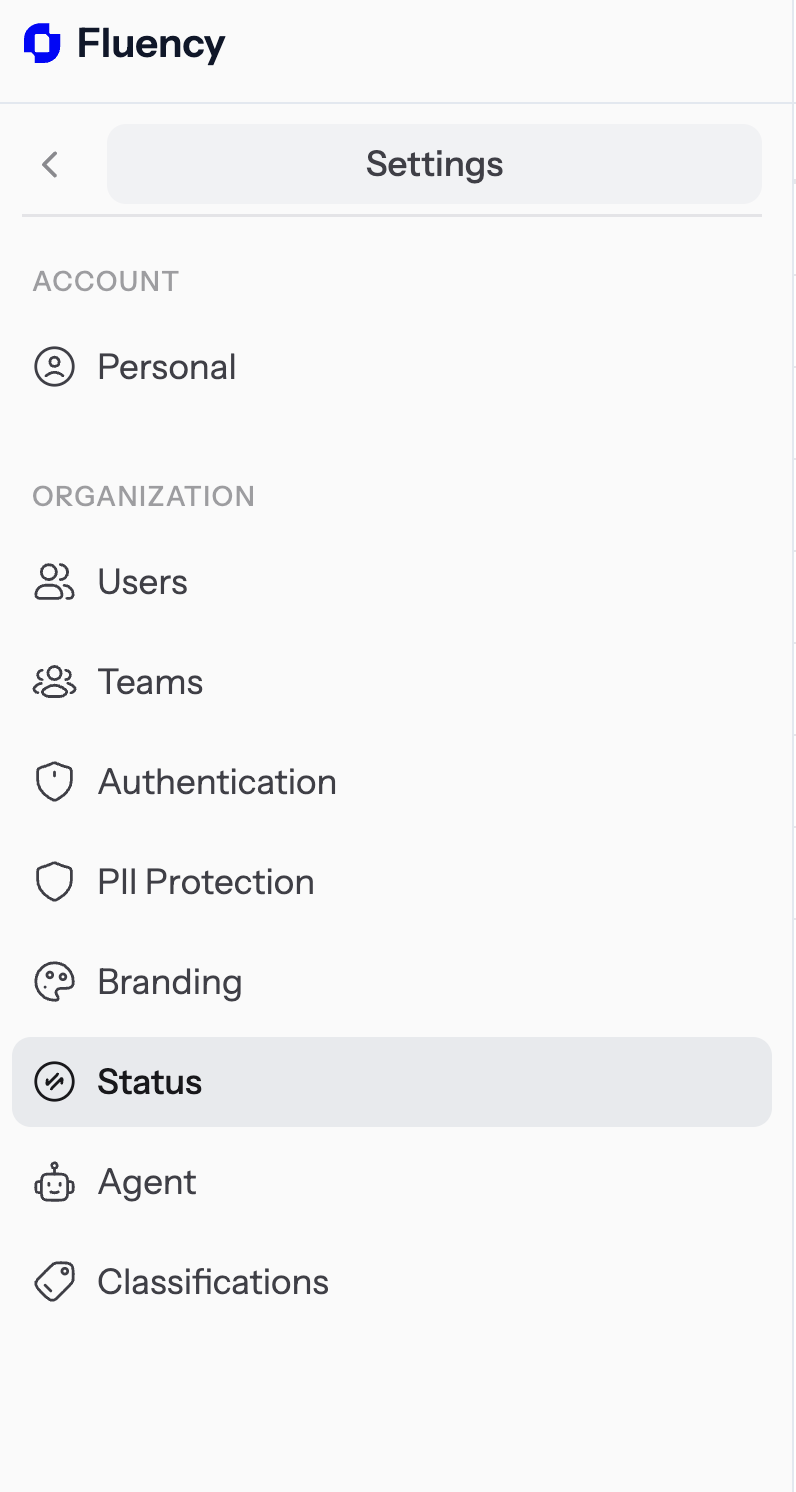The width and height of the screenshot is (796, 1492).
Task: Click the highlighted Status entry
Action: [x=149, y=1081]
